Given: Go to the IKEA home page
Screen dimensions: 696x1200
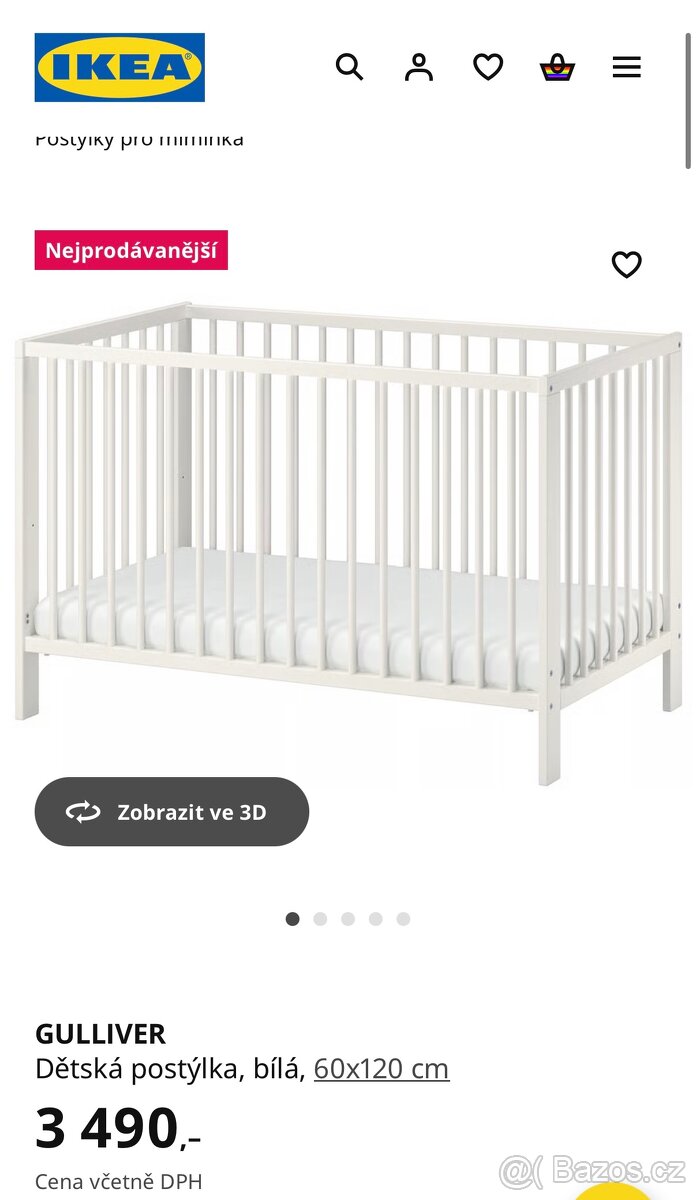Looking at the screenshot, I should click(x=120, y=67).
